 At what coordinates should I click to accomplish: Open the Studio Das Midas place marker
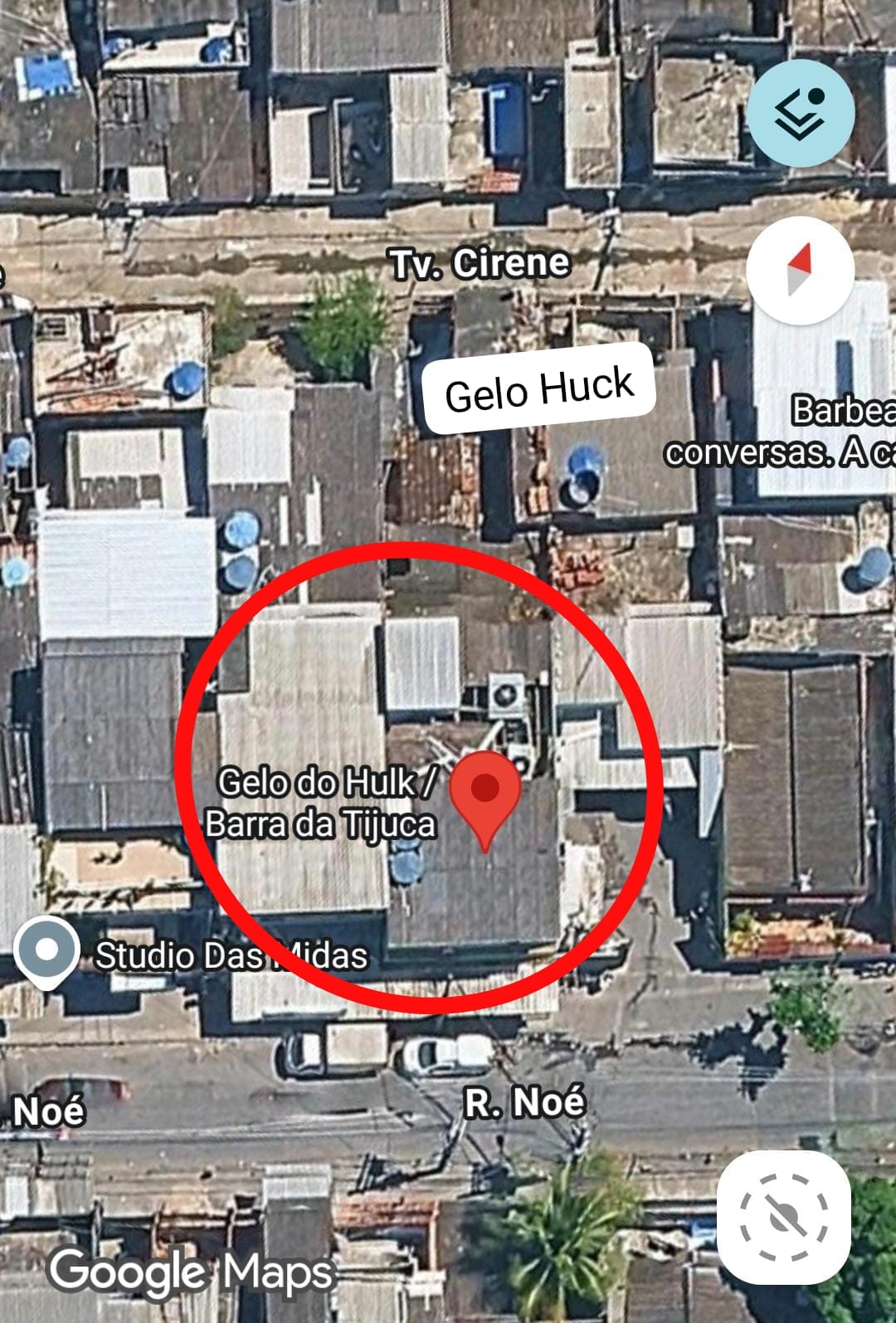click(x=46, y=952)
